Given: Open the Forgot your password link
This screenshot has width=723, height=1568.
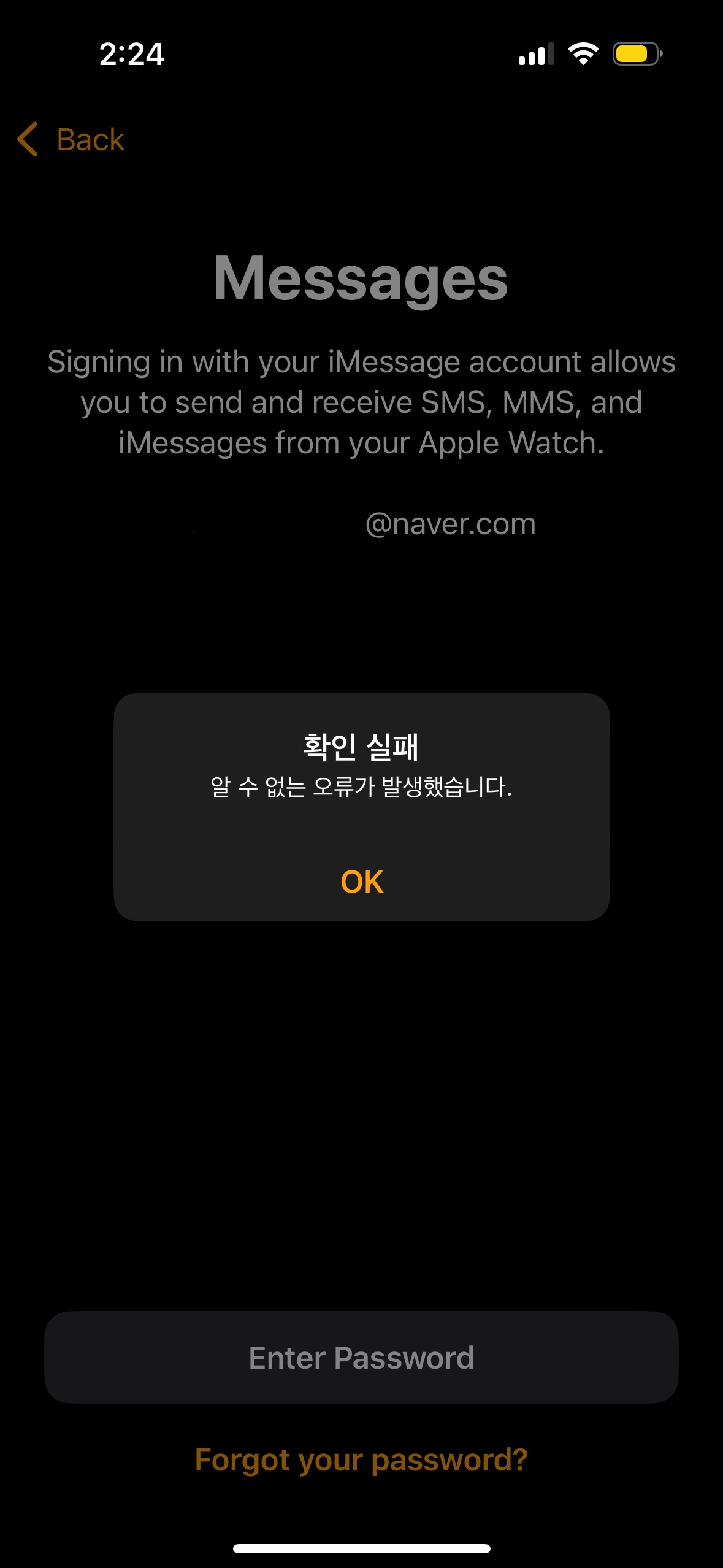Looking at the screenshot, I should [361, 1459].
